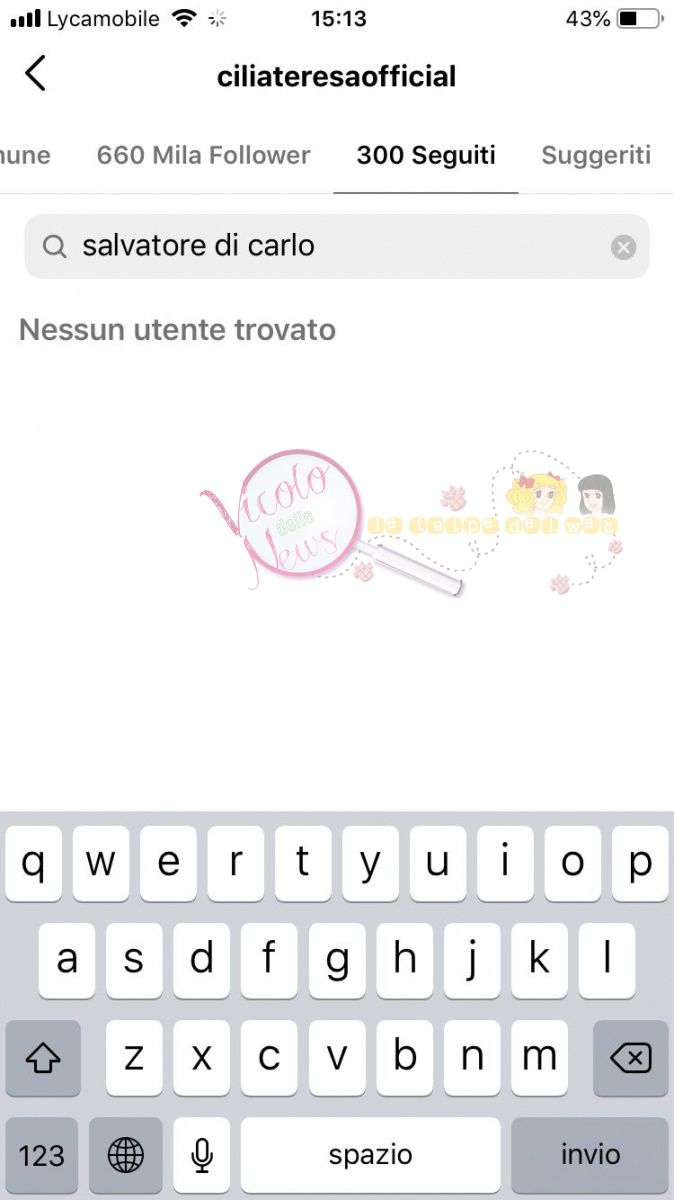The height and width of the screenshot is (1200, 674).
Task: Tap the backspace key on keyboard
Action: coord(630,1057)
